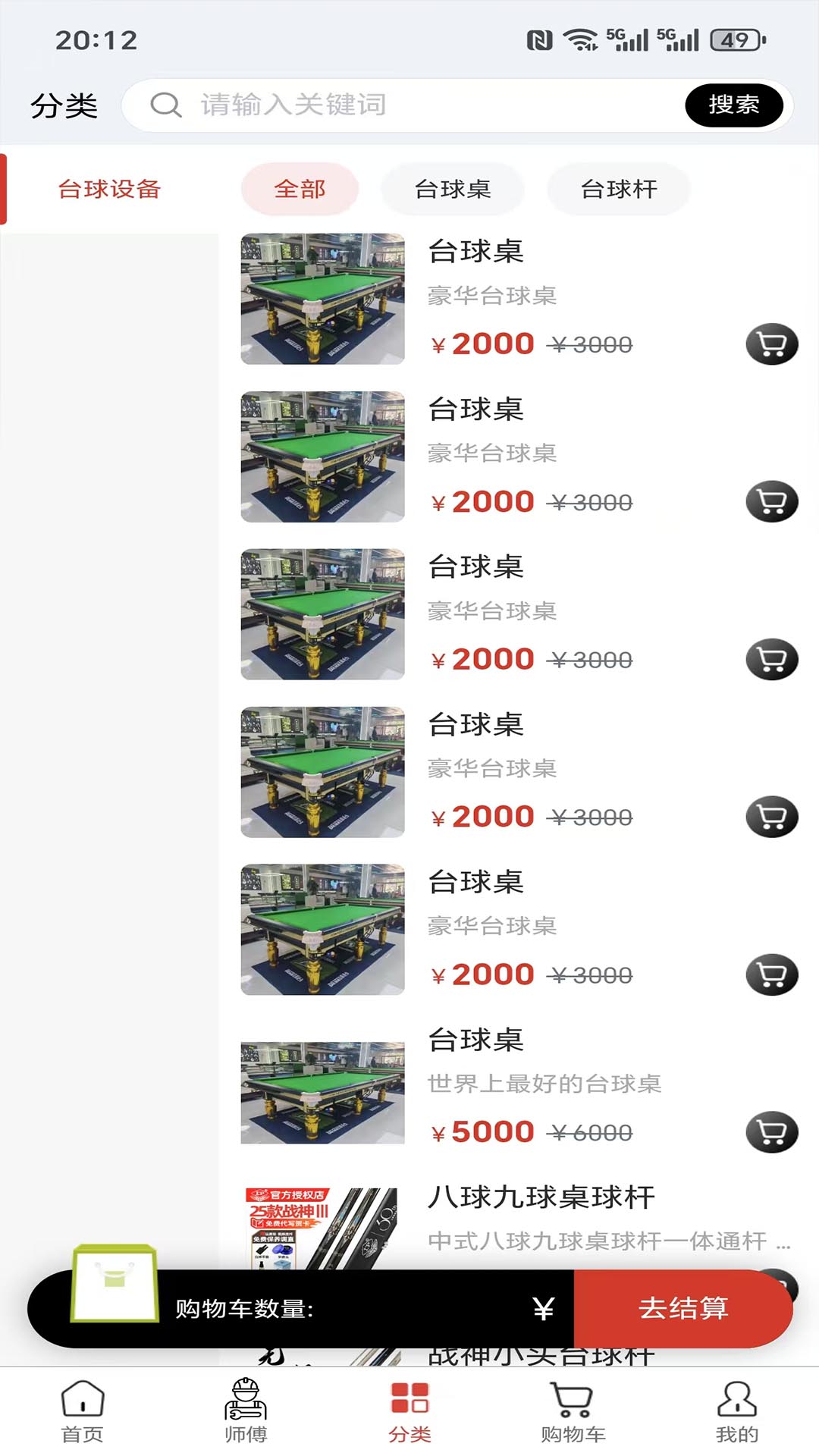Viewport: 819px width, 1456px height.
Task: Open the 我的 profile tab
Action: [736, 1410]
